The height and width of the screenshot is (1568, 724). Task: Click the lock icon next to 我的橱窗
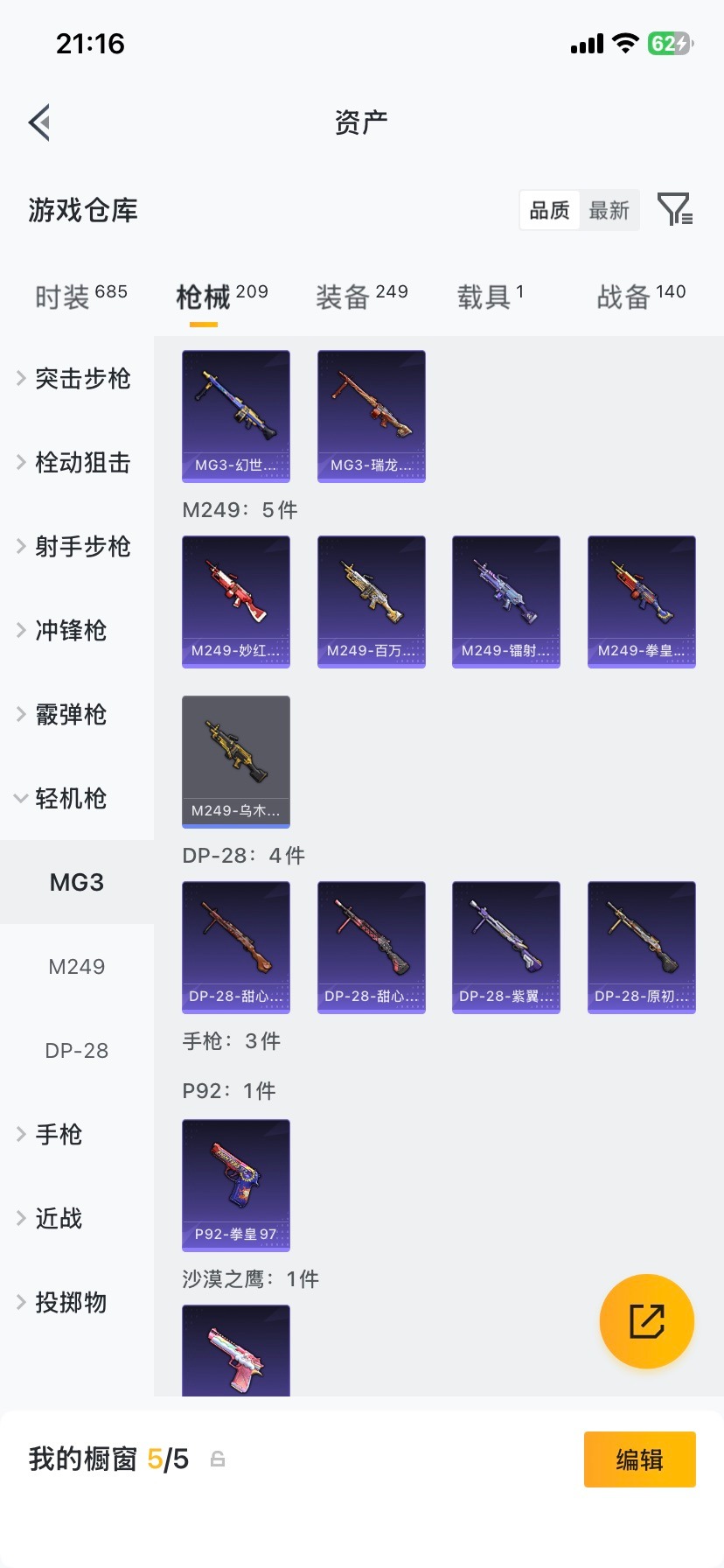click(x=216, y=1459)
